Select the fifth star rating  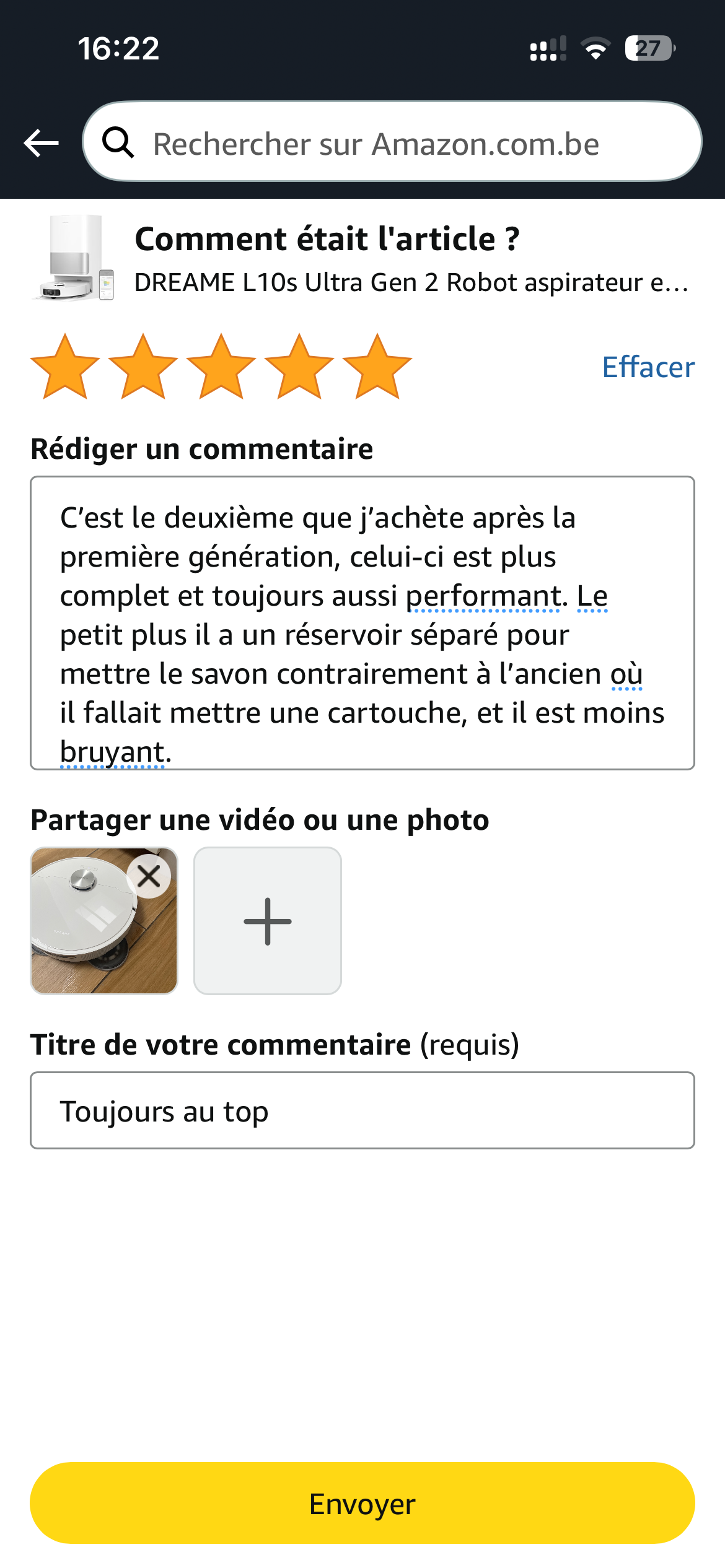pyautogui.click(x=377, y=367)
